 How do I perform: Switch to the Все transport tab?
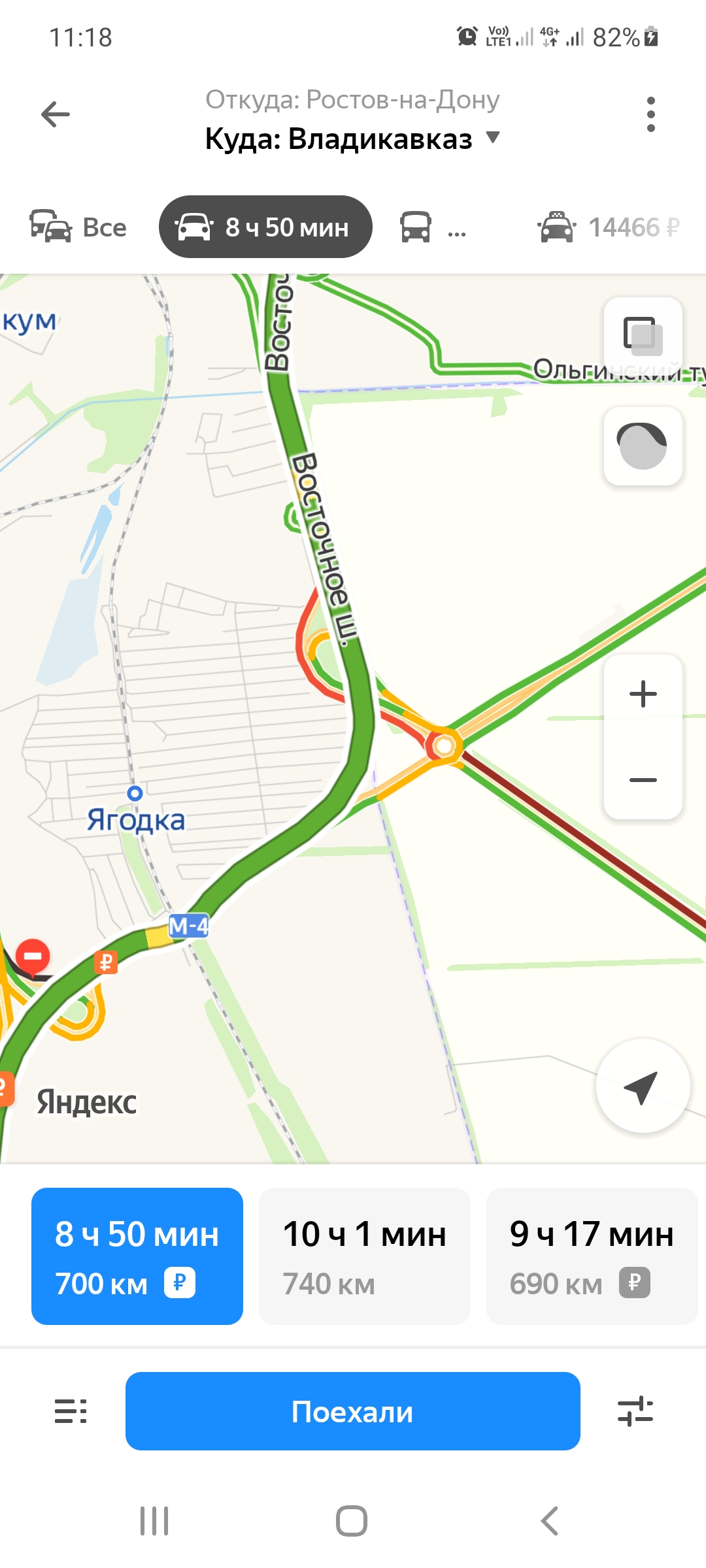click(x=78, y=227)
